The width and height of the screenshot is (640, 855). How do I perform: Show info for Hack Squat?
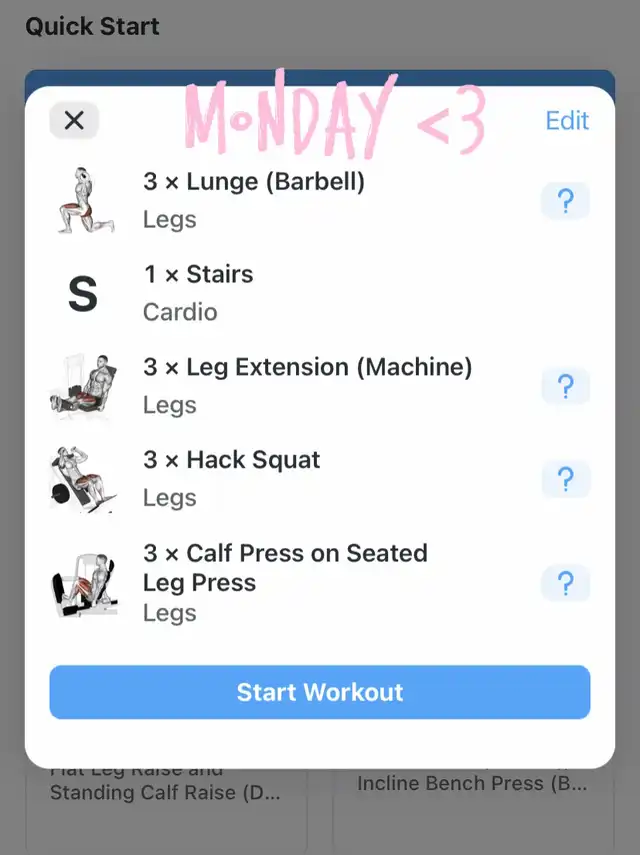tap(565, 479)
